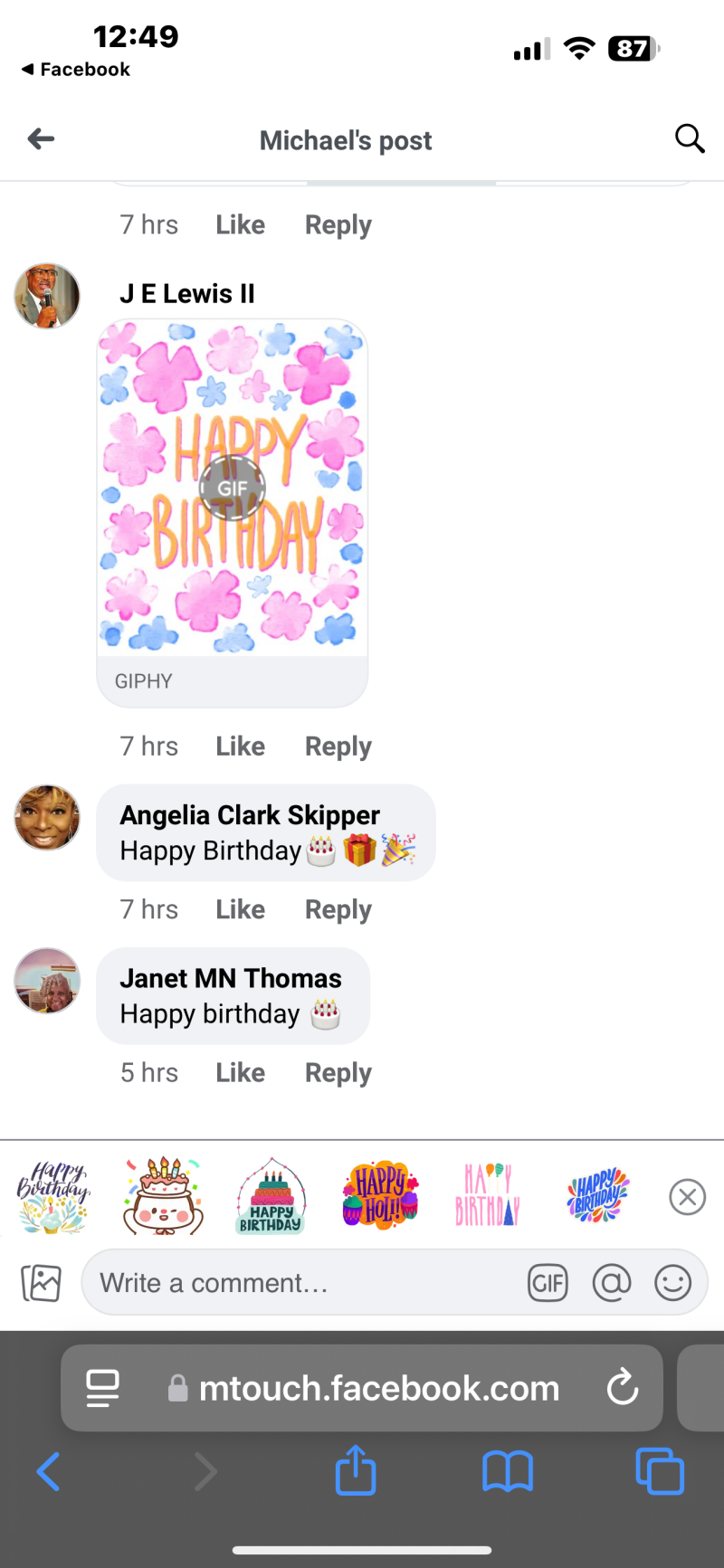Image resolution: width=724 pixels, height=1568 pixels.
Task: Like Janet MN Thomas's comment
Action: pyautogui.click(x=240, y=1072)
